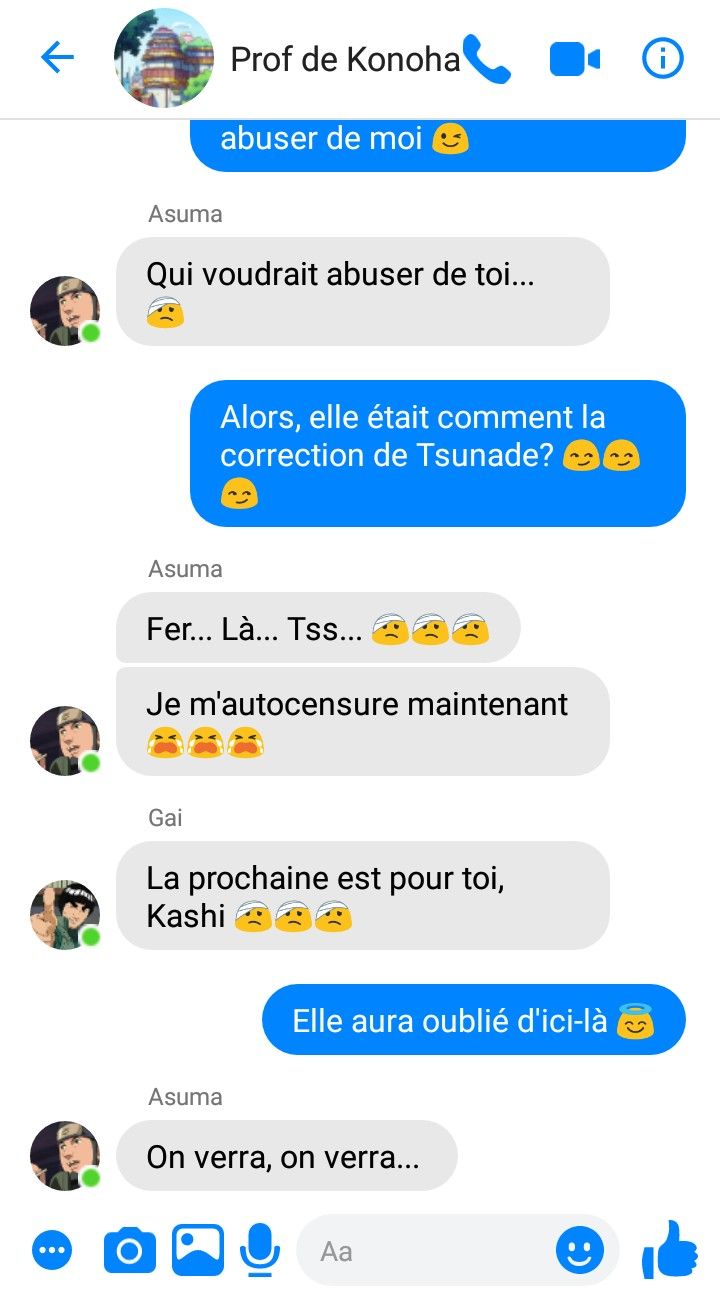Tap Gai's profile picture

pyautogui.click(x=65, y=915)
